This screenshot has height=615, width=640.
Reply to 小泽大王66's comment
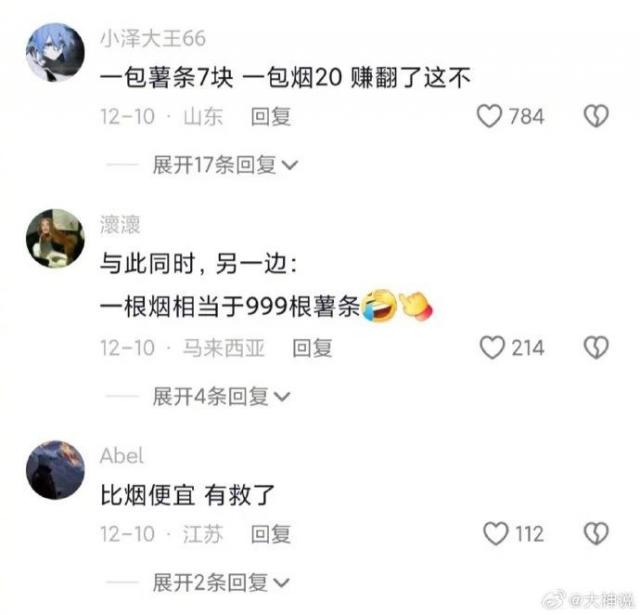tap(270, 117)
